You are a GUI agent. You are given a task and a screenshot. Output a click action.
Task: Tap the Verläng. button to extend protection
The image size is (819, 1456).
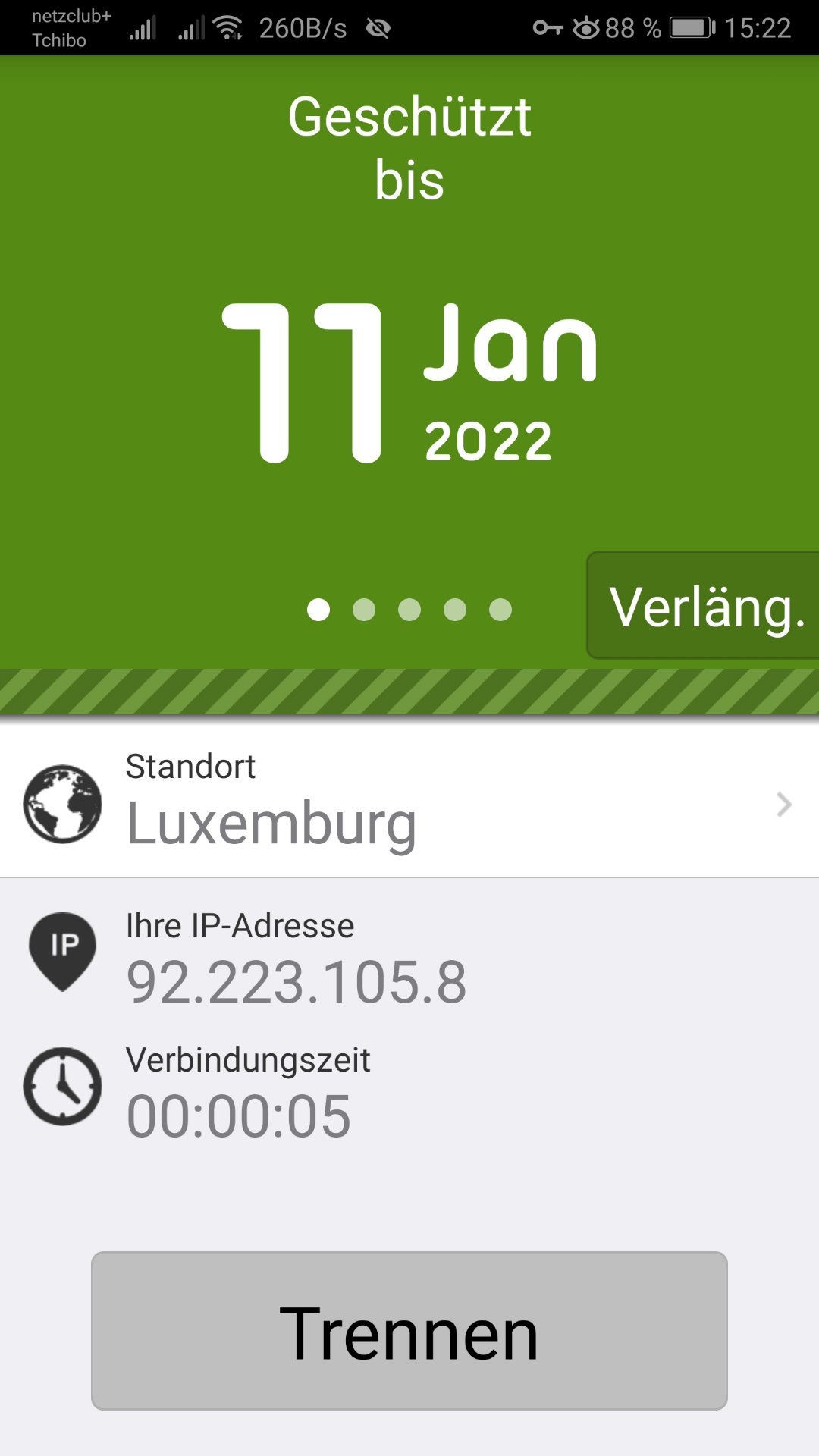(x=703, y=605)
